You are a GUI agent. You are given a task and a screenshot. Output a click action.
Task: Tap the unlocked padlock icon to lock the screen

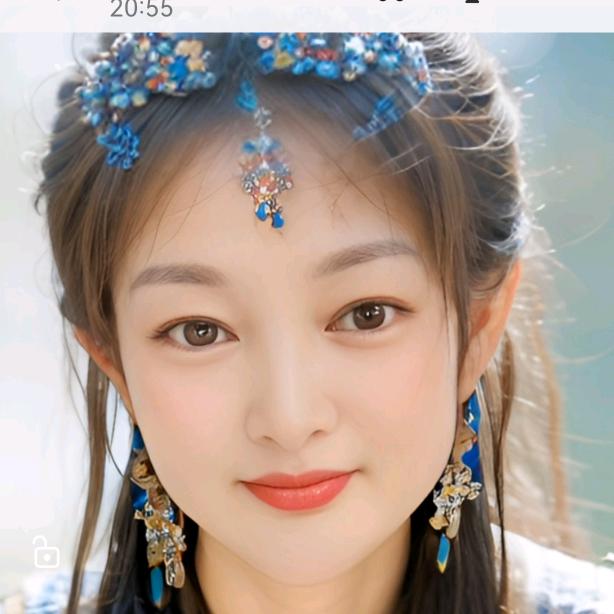(46, 552)
